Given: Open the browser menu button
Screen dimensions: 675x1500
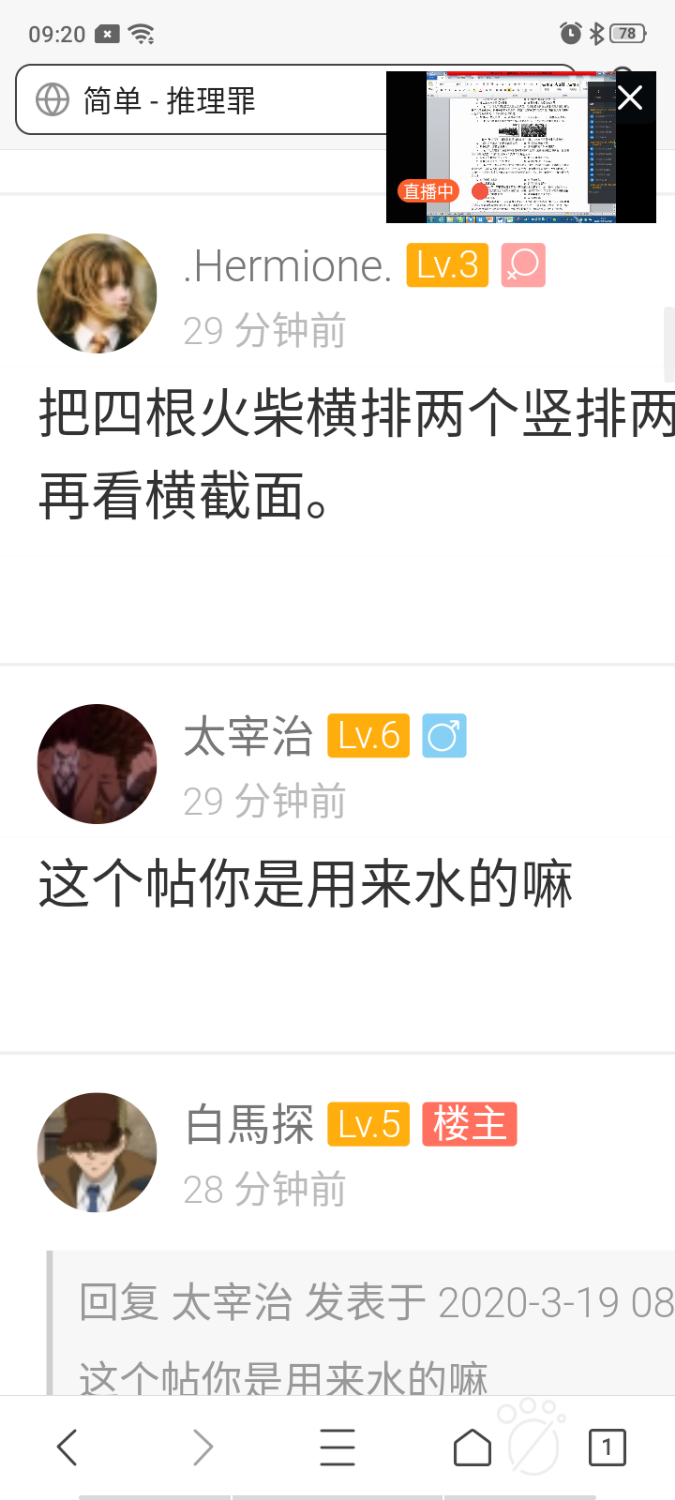Looking at the screenshot, I should coord(337,1447).
